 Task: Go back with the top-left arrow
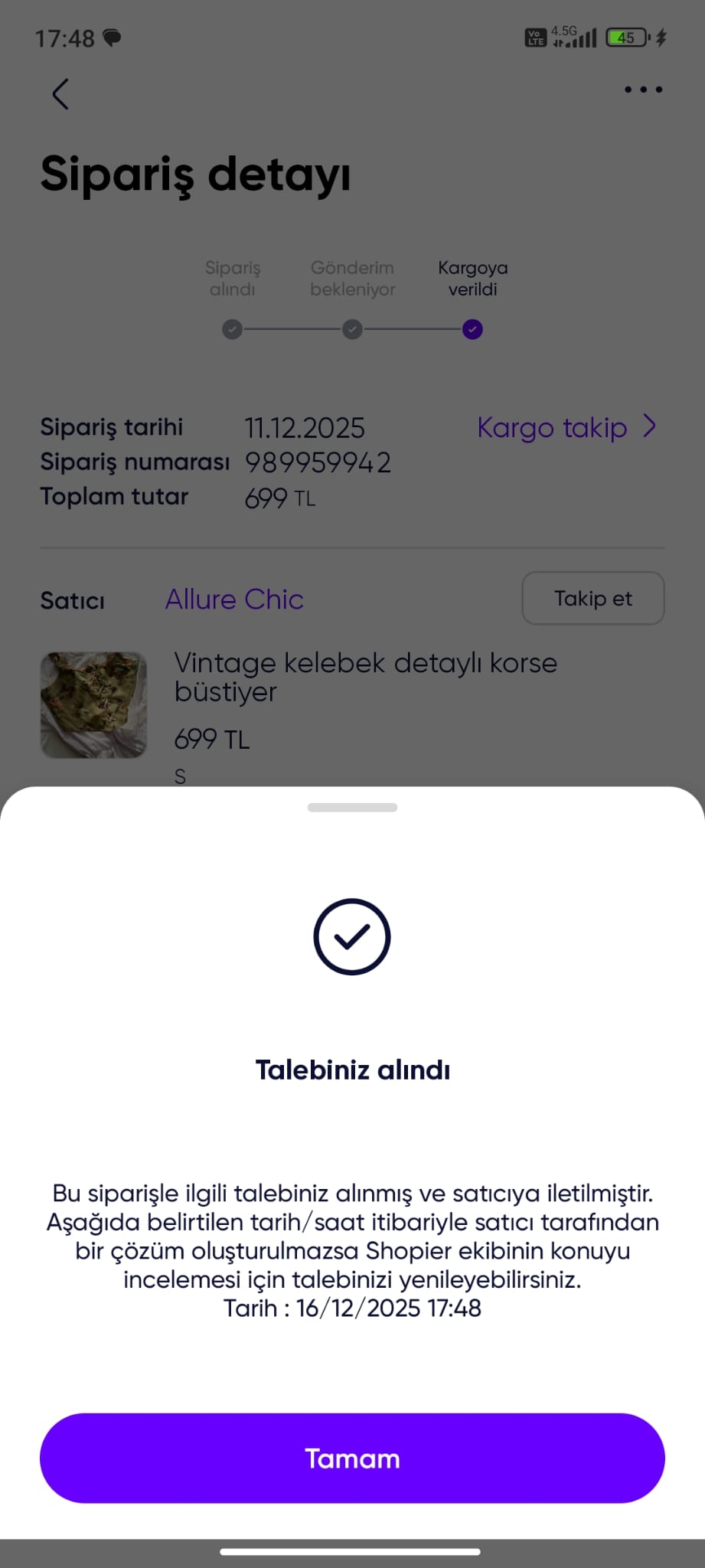coord(60,94)
